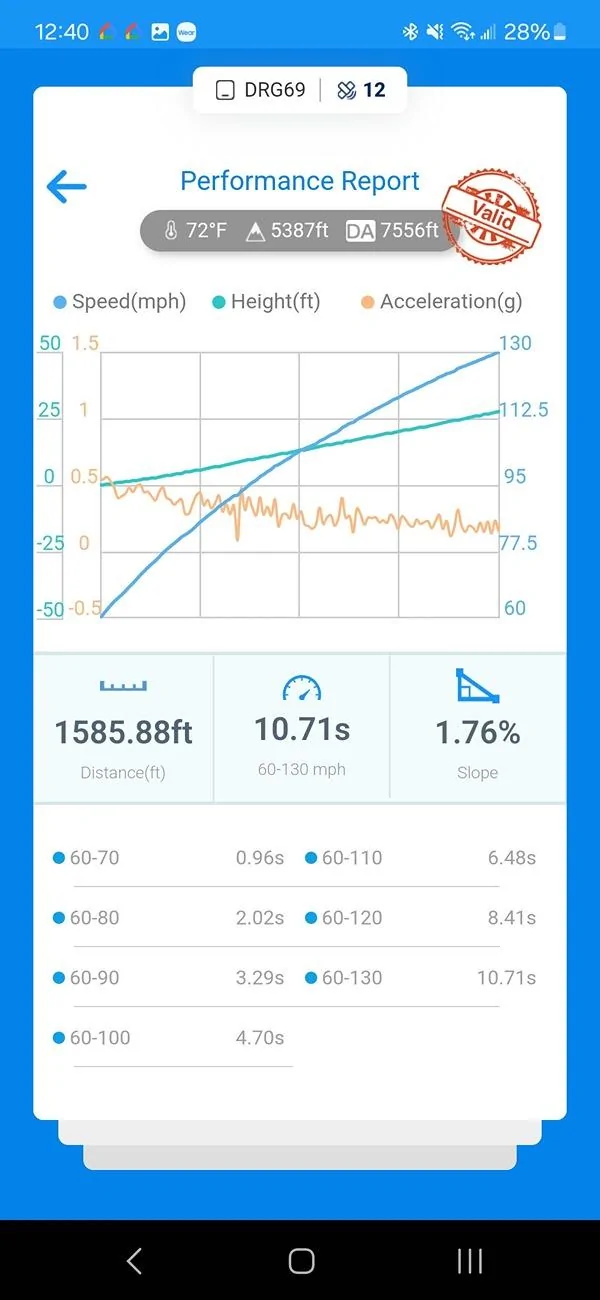This screenshot has width=600, height=1300.
Task: Toggle the Speed(mph) chart legend
Action: pyautogui.click(x=119, y=301)
